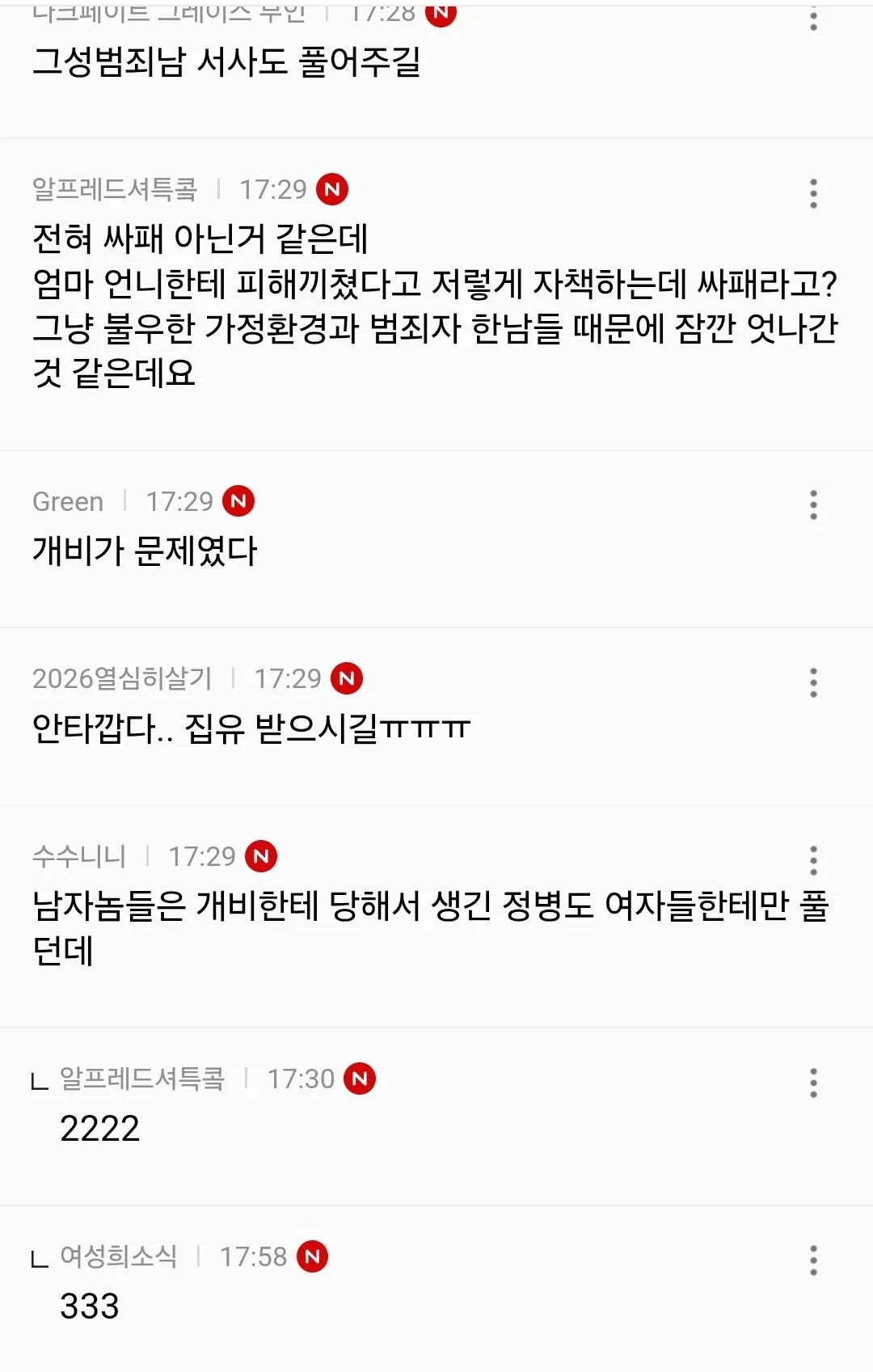This screenshot has height=1372, width=873.
Task: Click the username 2026열심히살기
Action: (121, 679)
